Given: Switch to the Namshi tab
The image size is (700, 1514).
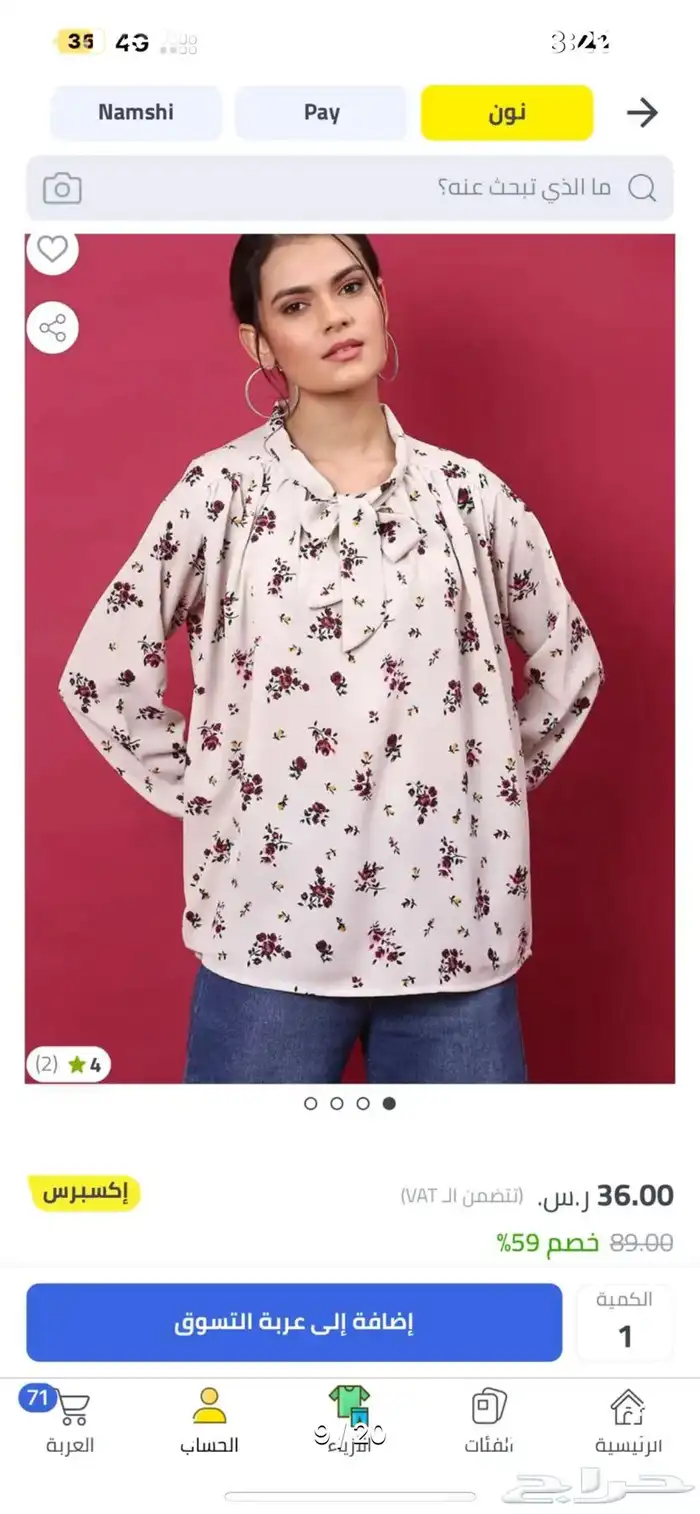Looking at the screenshot, I should coord(136,113).
